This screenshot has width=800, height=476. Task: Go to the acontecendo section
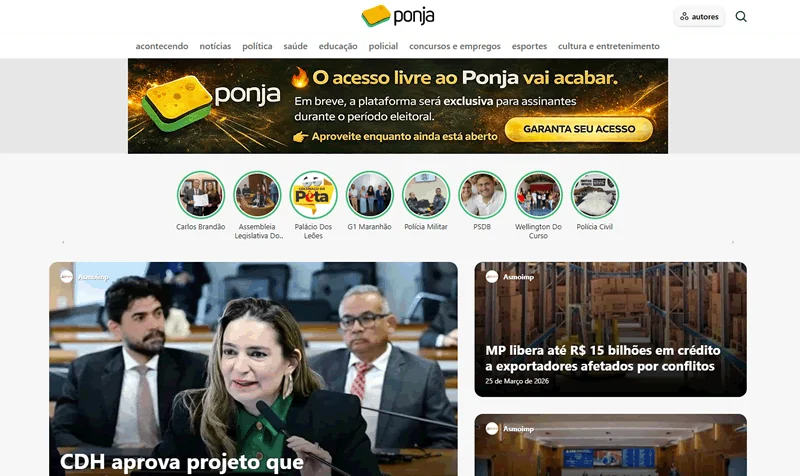tap(162, 46)
